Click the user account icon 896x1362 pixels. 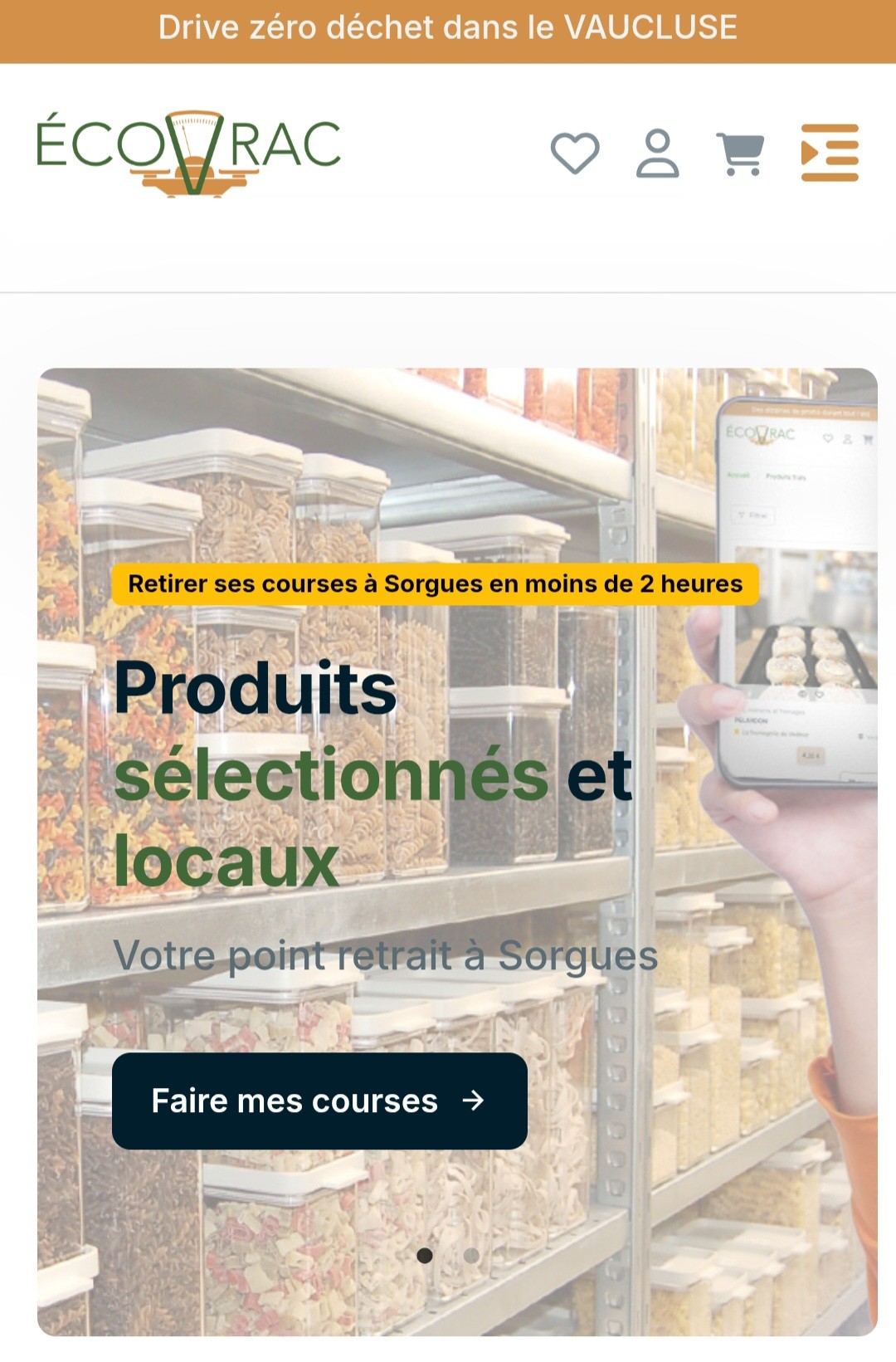[658, 154]
